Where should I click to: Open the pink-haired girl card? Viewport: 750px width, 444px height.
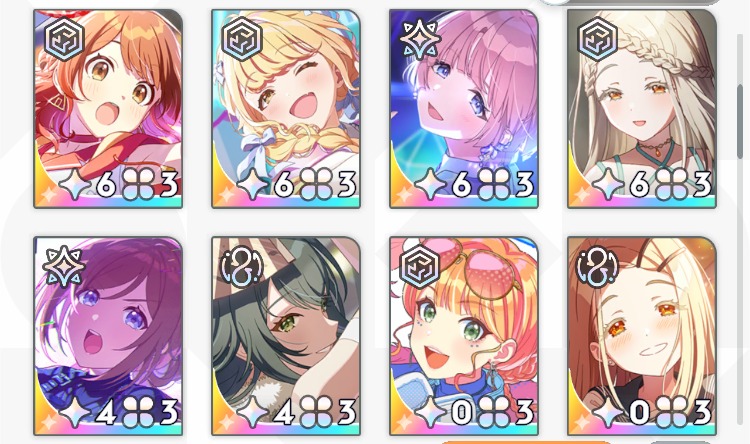[x=463, y=108]
